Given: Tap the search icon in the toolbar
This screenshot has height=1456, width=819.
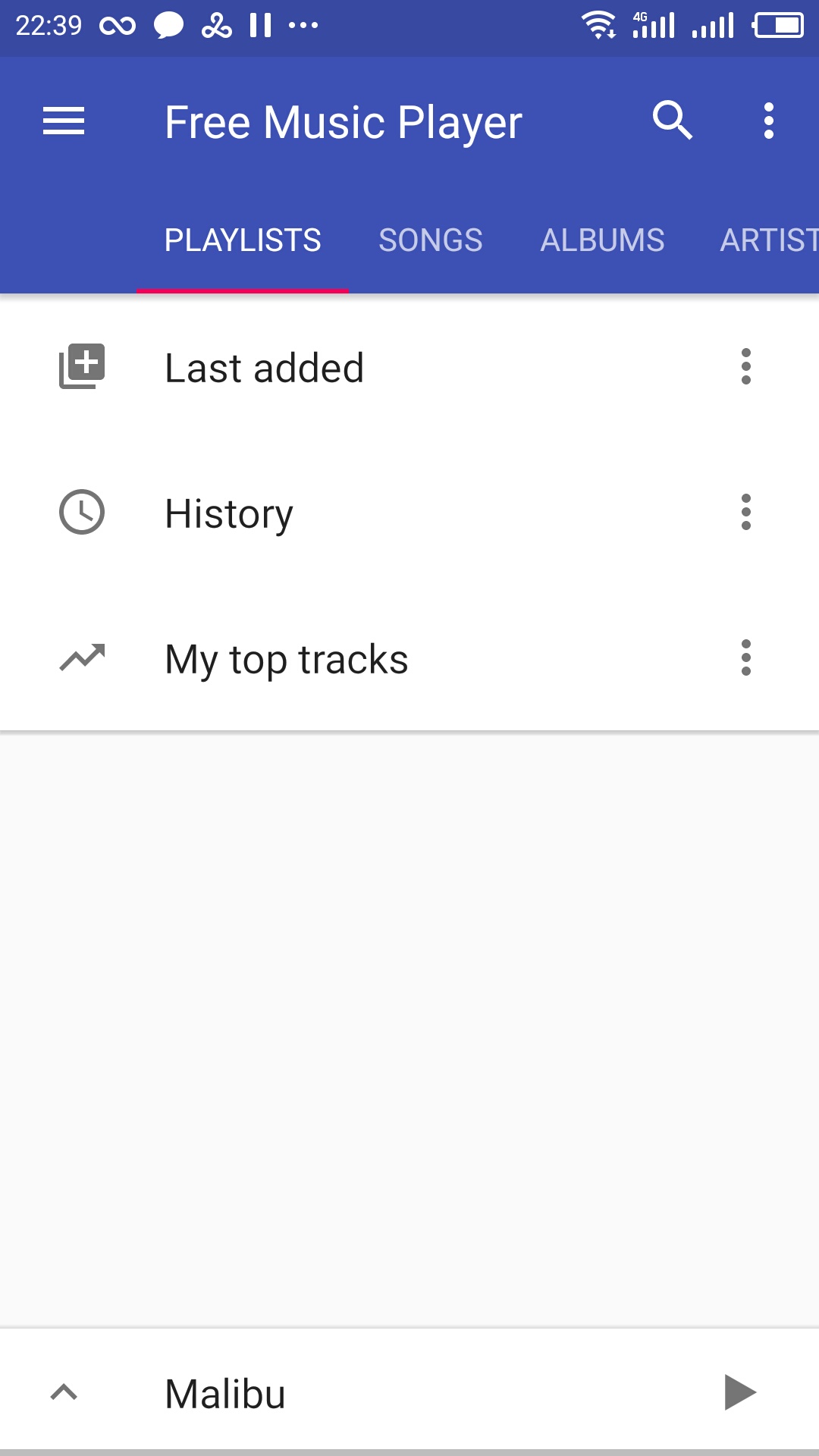Looking at the screenshot, I should [x=673, y=121].
